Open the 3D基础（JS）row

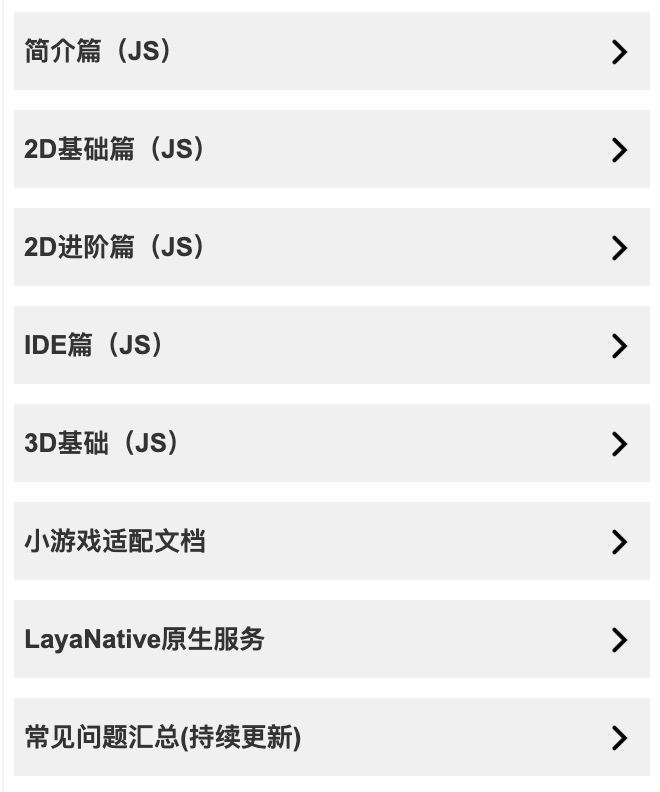(x=330, y=444)
